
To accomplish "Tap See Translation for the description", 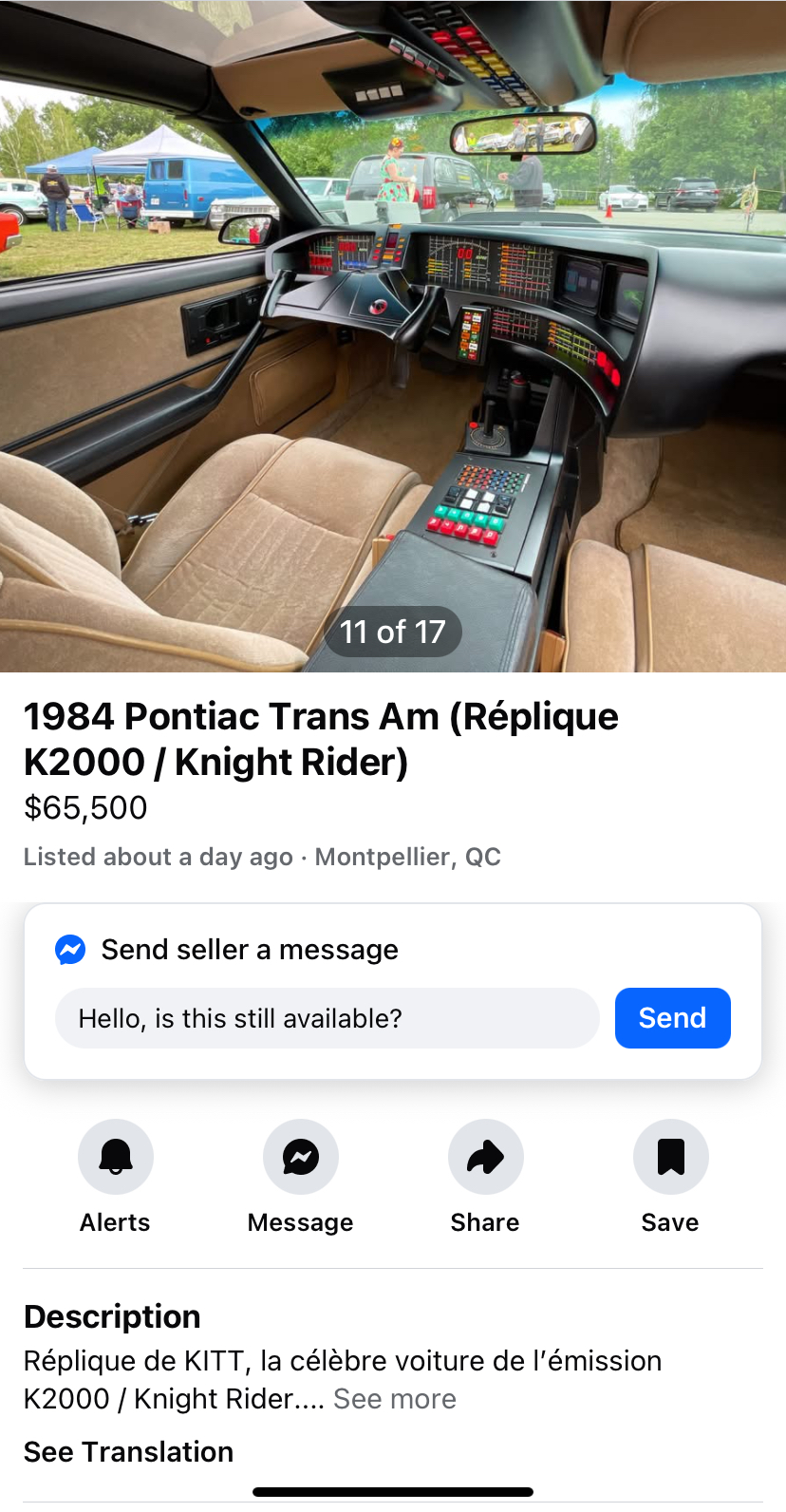I will point(128,1452).
